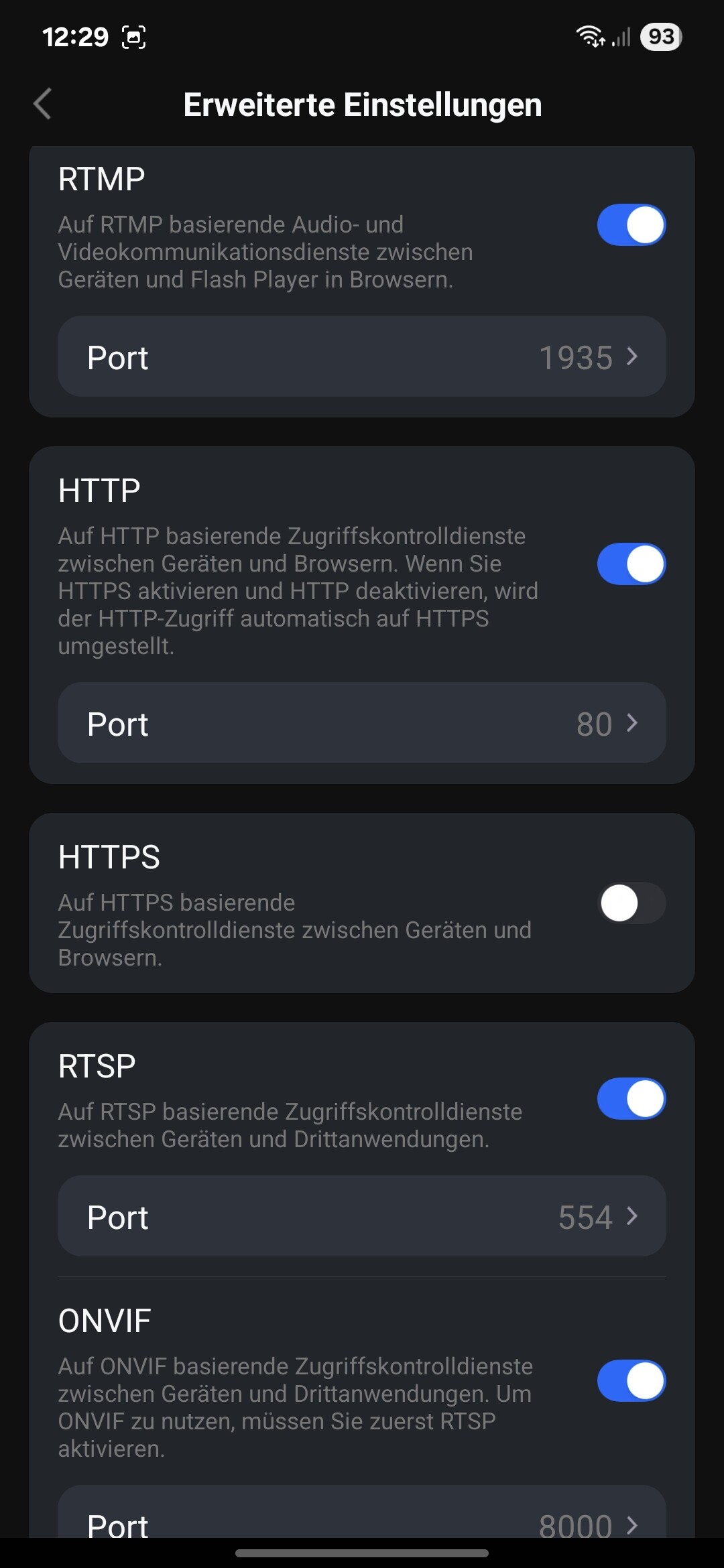Toggle the ONVIF service off
724x1568 pixels.
click(631, 1381)
